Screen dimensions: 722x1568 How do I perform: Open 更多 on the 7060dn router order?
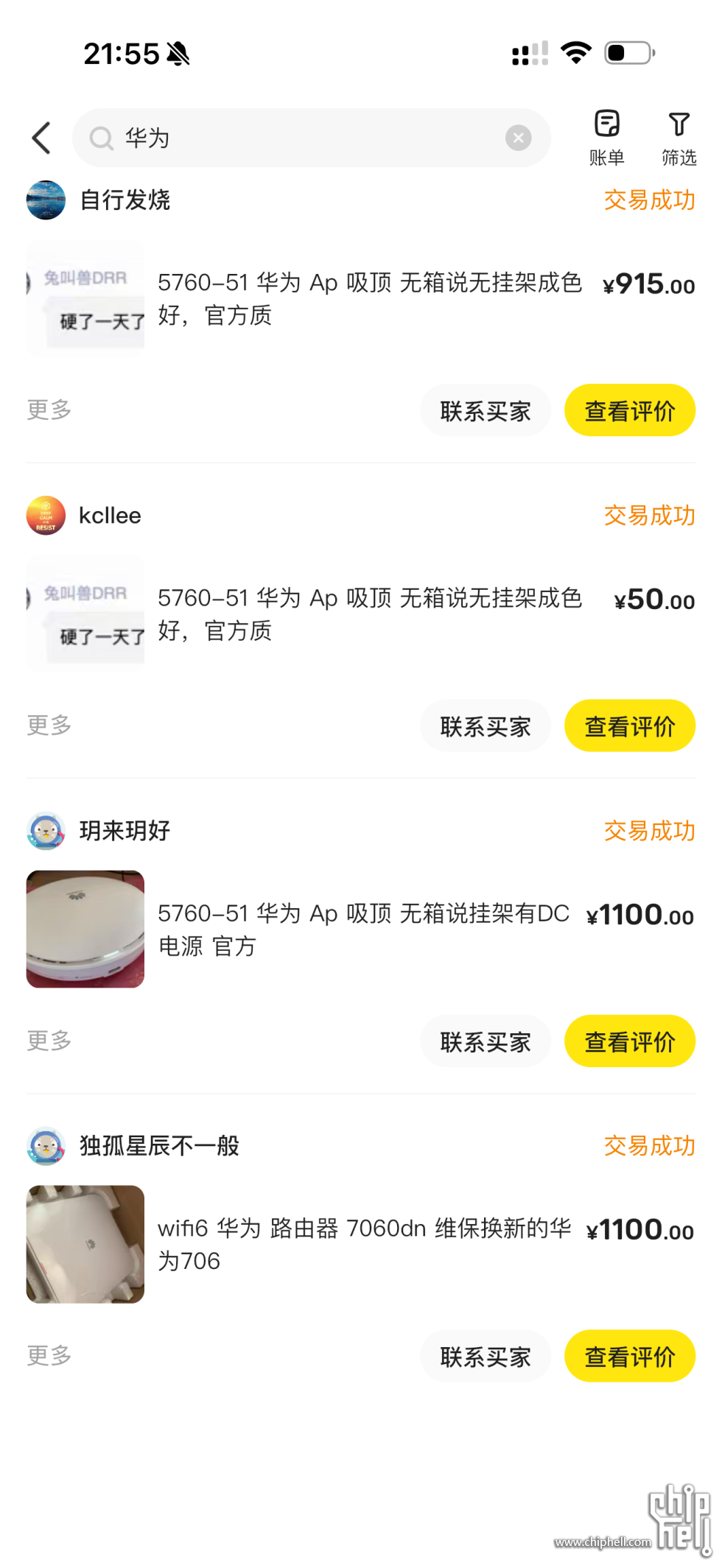(x=49, y=1355)
